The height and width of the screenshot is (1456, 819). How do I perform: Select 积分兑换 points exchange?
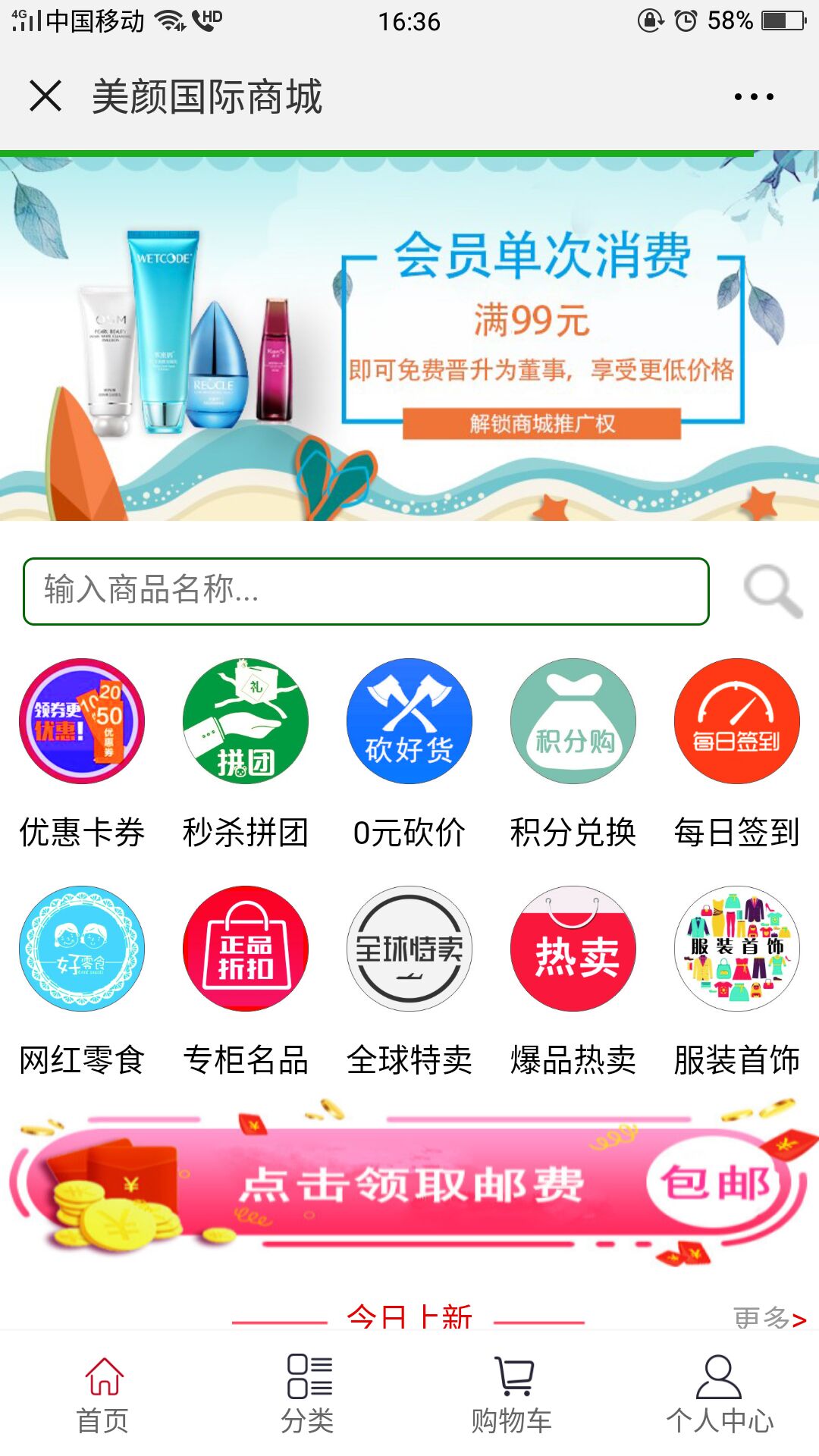(x=573, y=721)
